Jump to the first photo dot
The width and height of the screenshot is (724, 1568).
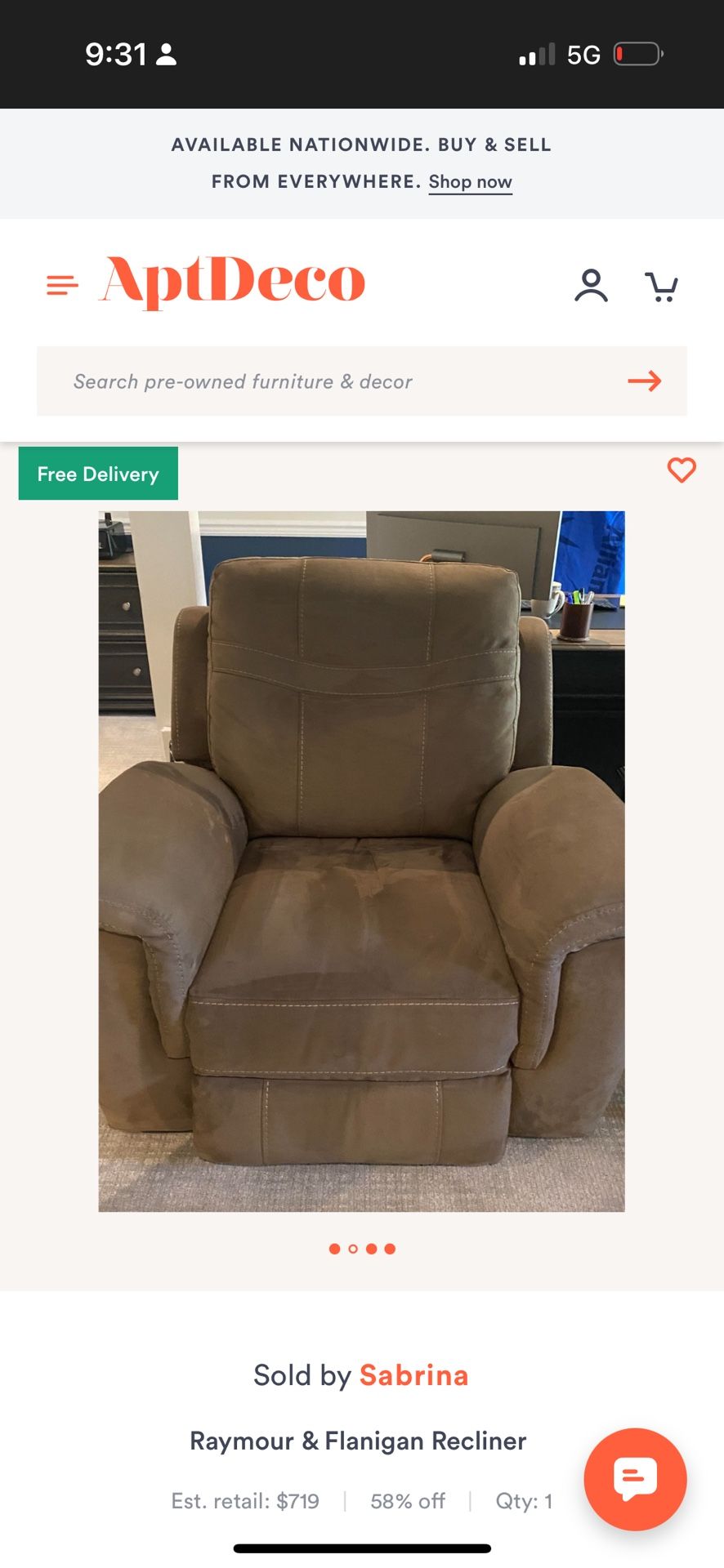pos(334,1249)
